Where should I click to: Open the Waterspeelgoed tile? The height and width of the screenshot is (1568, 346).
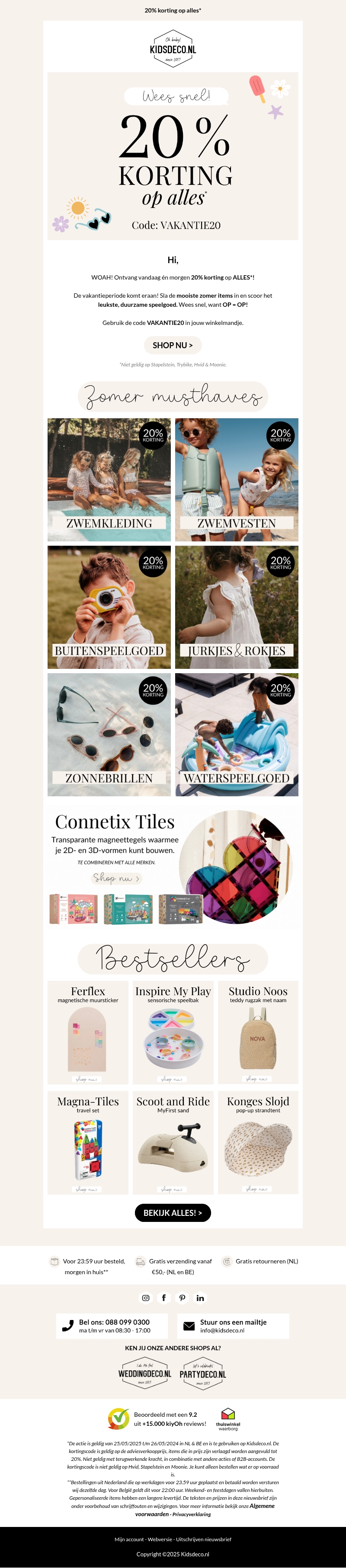(x=236, y=734)
